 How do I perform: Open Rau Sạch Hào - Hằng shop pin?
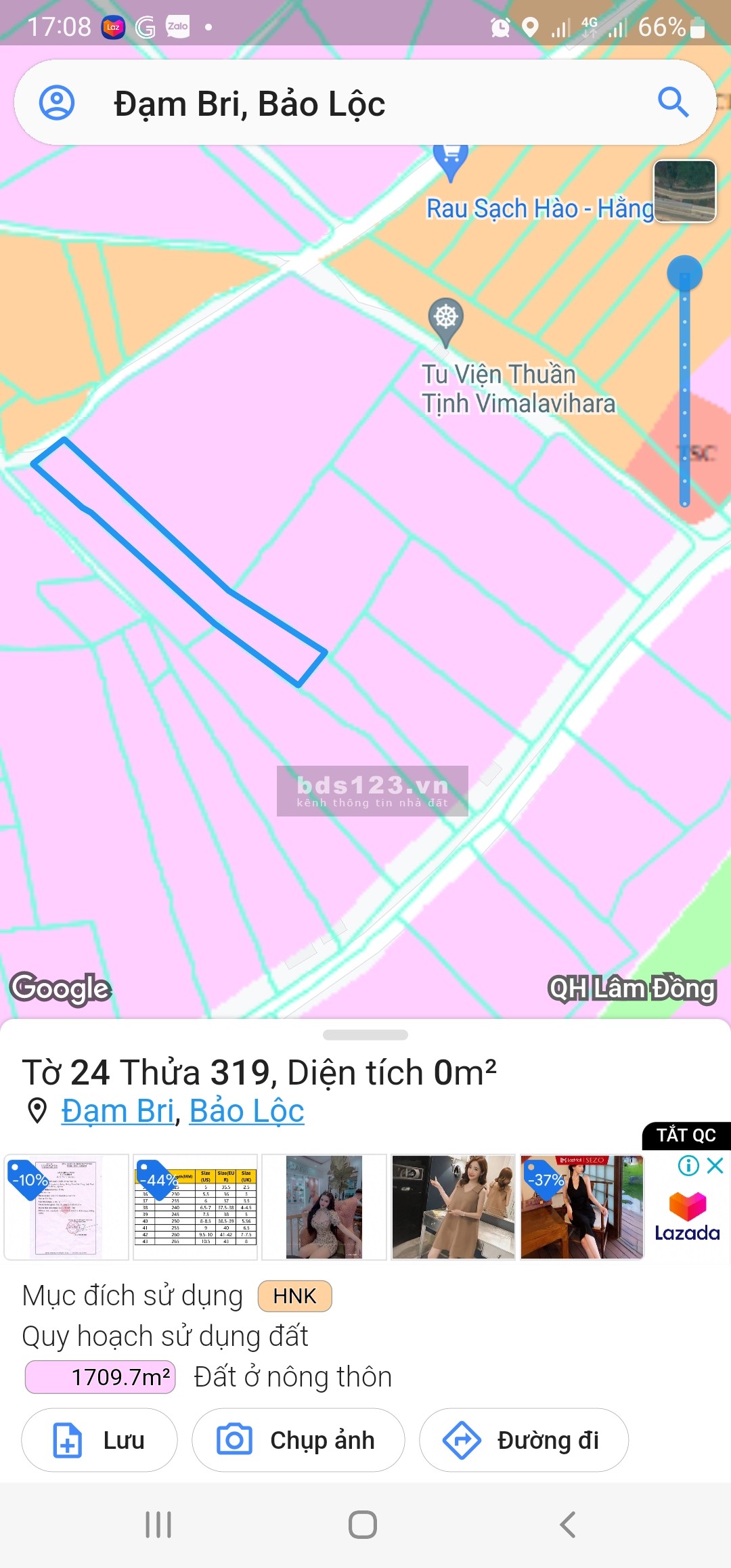(x=450, y=160)
